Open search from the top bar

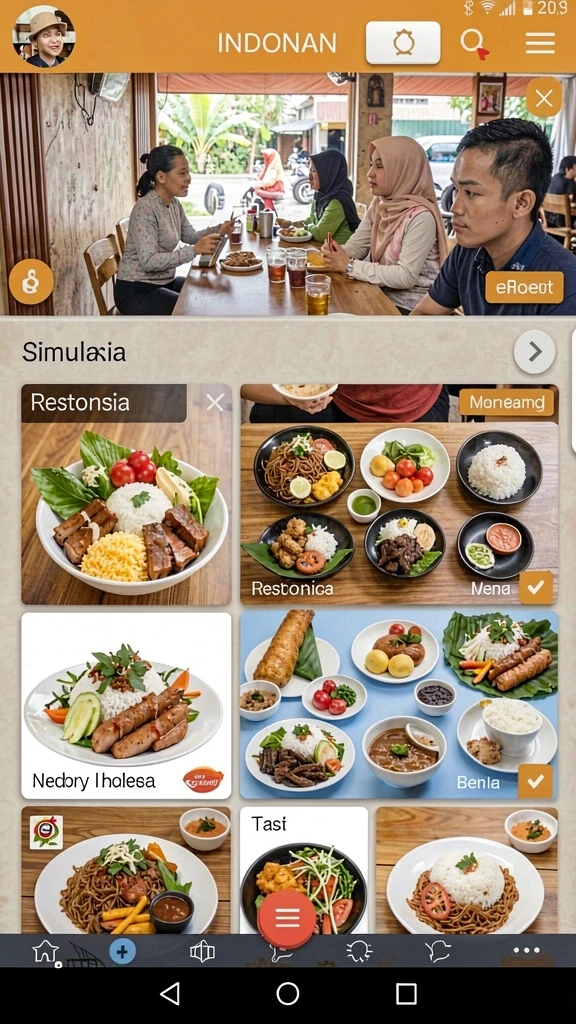[x=473, y=43]
